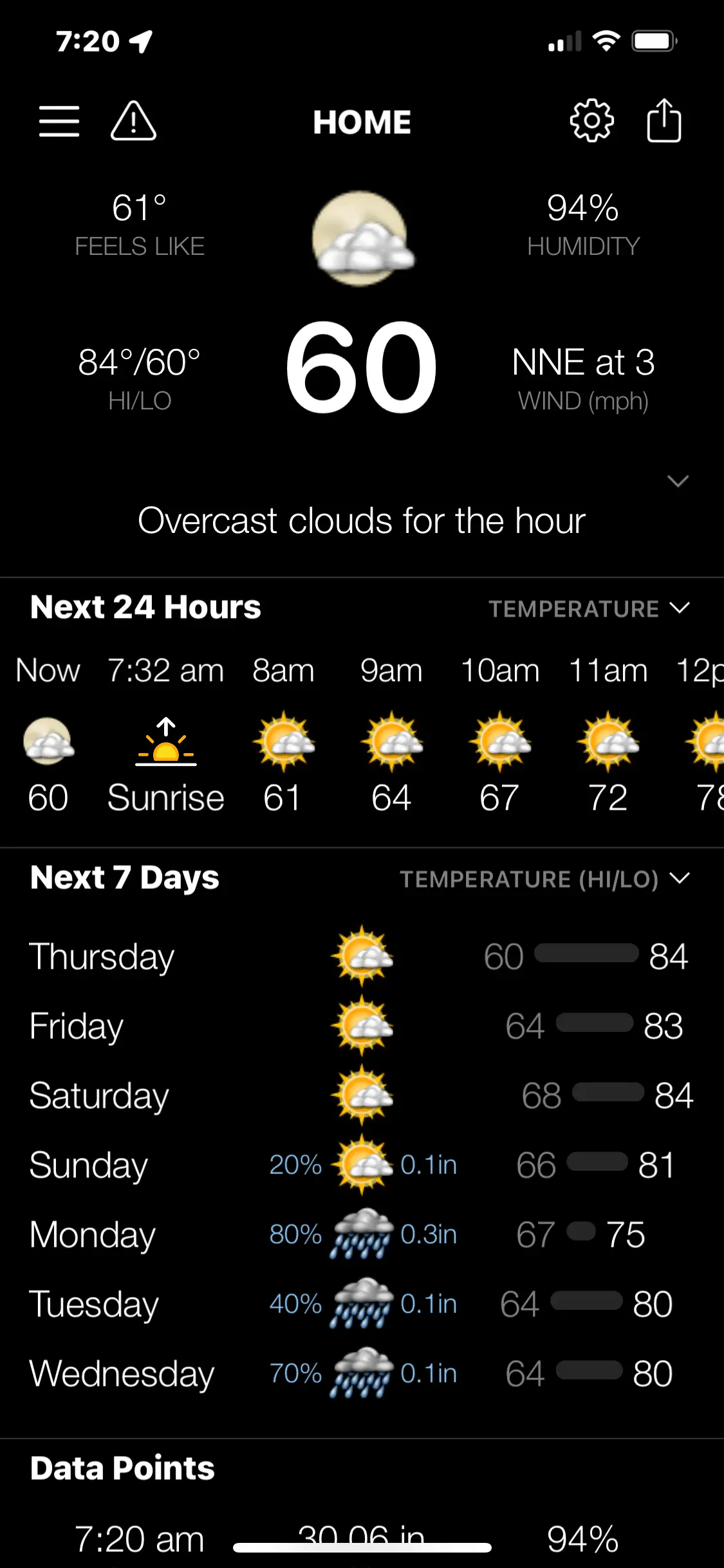The height and width of the screenshot is (1568, 724).
Task: Open settings gear
Action: (591, 120)
